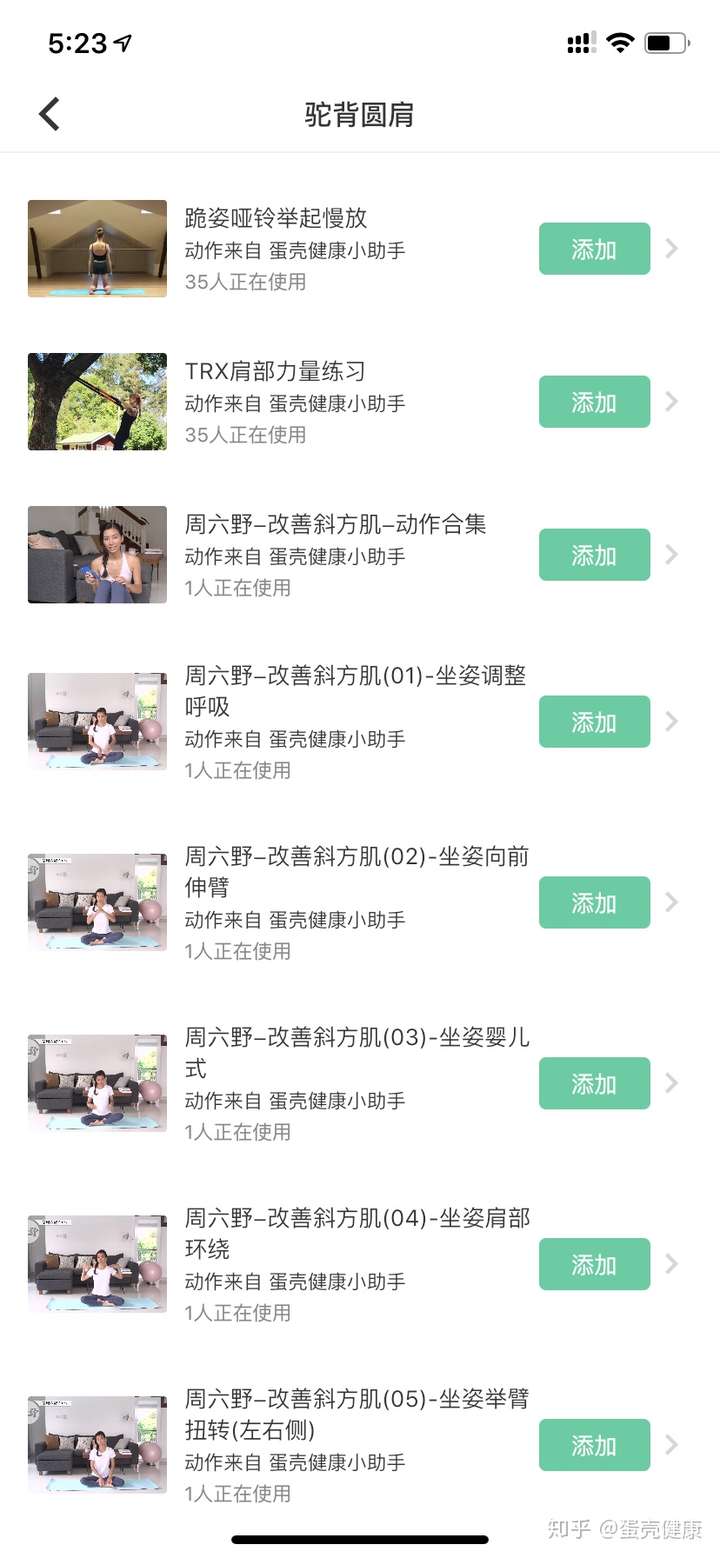The height and width of the screenshot is (1558, 720).
Task: Tap 添加 for 坐姿举臂扭转(左右侧)
Action: pyautogui.click(x=594, y=1445)
